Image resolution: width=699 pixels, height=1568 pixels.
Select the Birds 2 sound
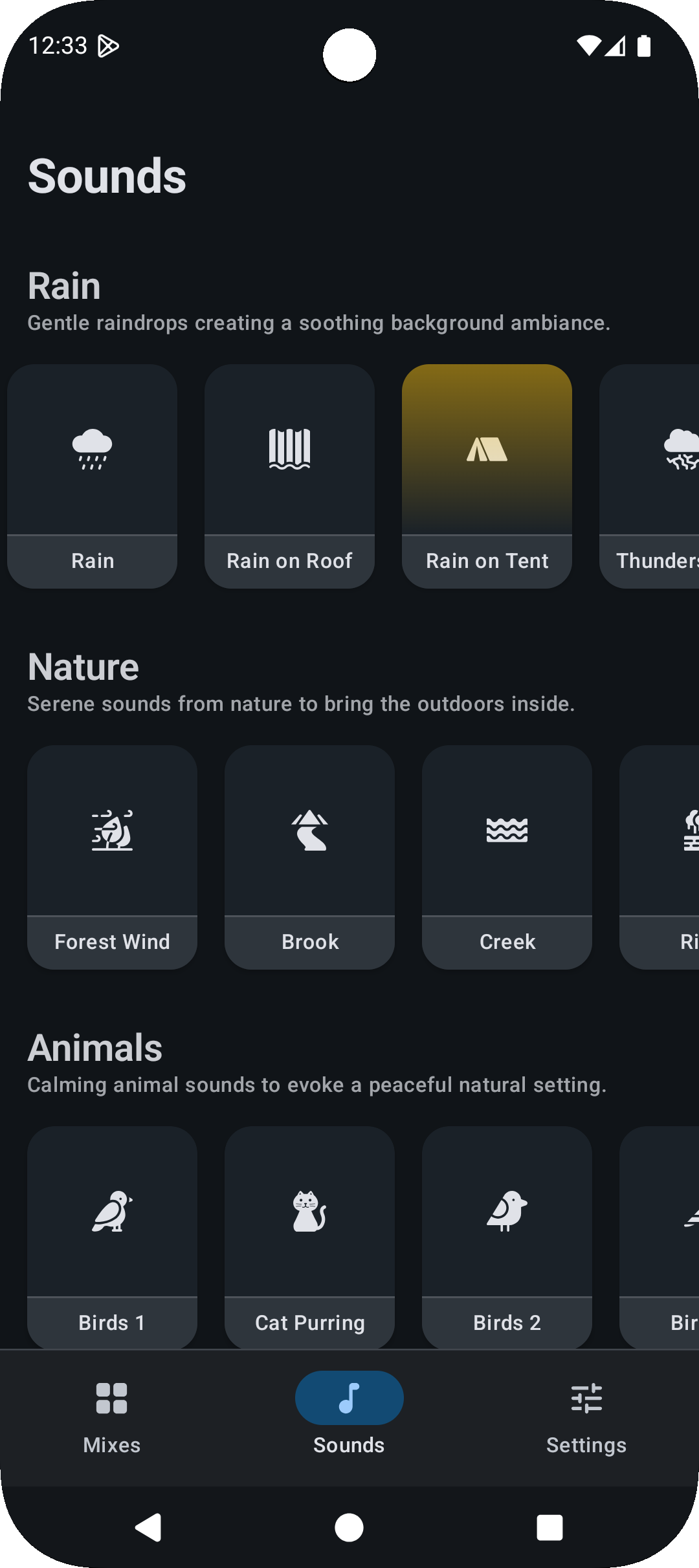pos(507,1237)
